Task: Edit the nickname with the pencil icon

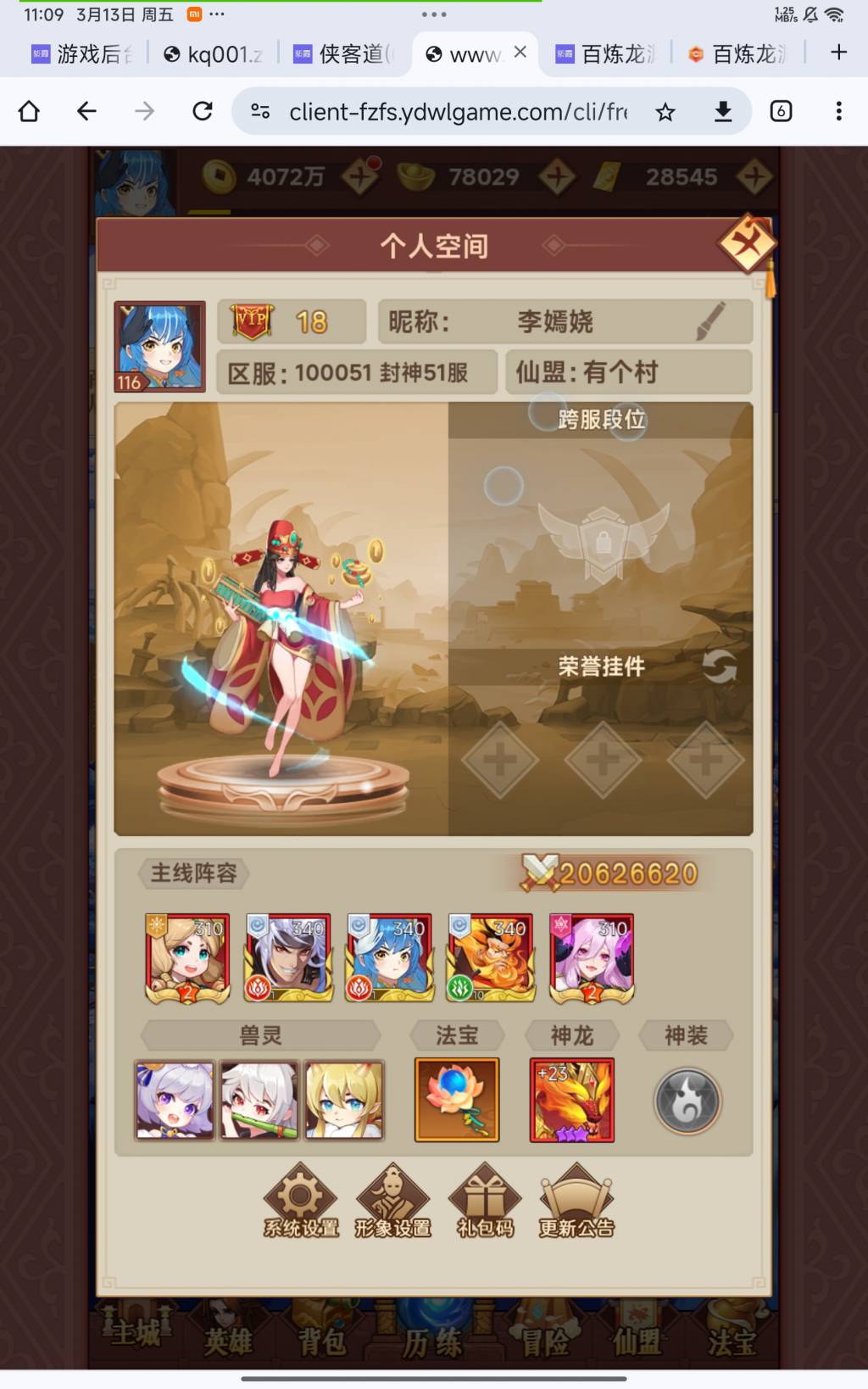Action: click(x=710, y=321)
